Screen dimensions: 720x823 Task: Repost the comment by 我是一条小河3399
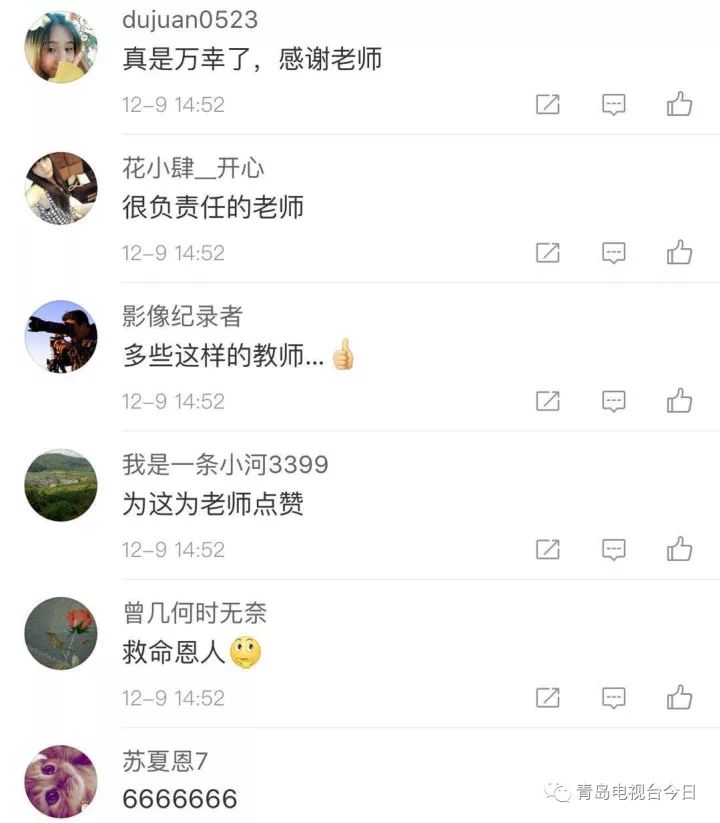pos(548,549)
